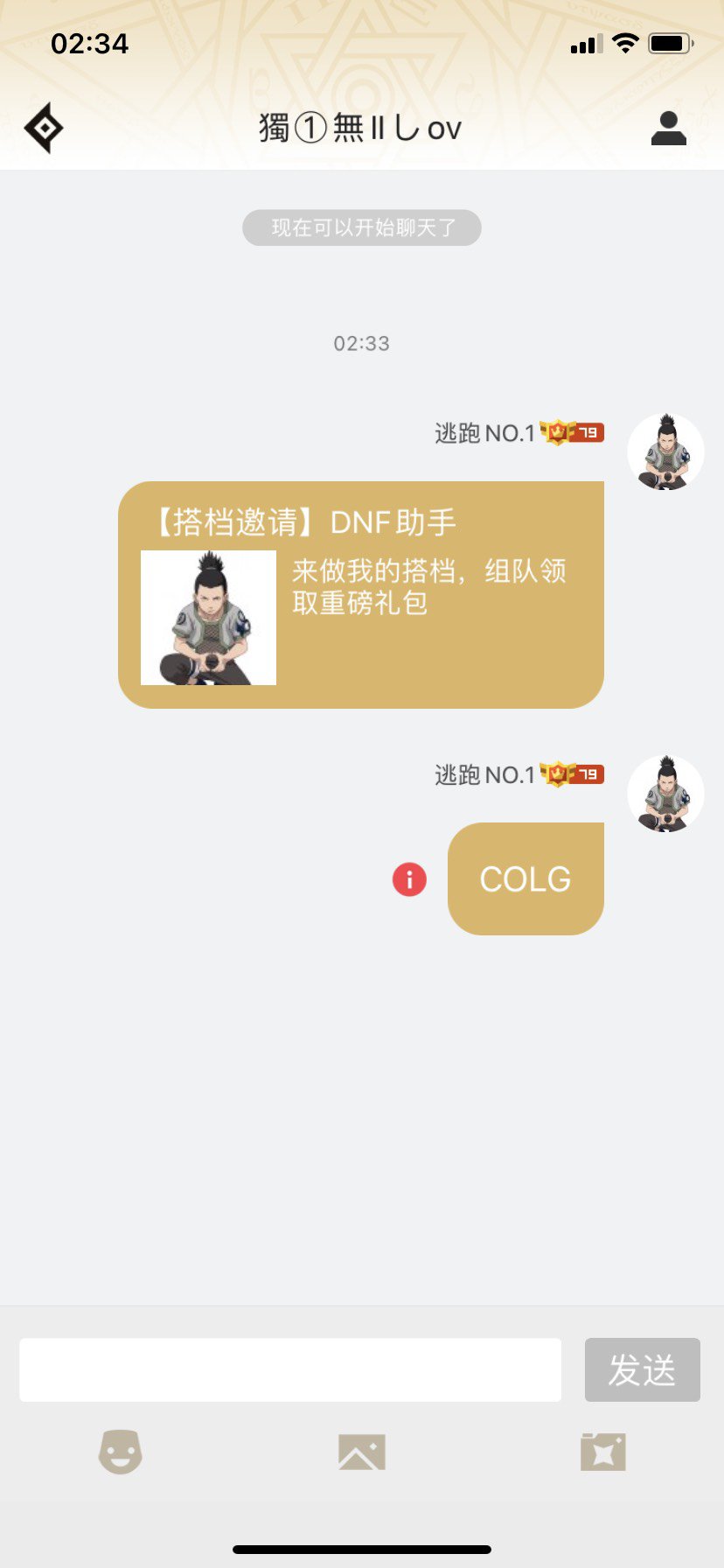This screenshot has height=1568, width=724.
Task: Open the contact profile icon
Action: [669, 128]
